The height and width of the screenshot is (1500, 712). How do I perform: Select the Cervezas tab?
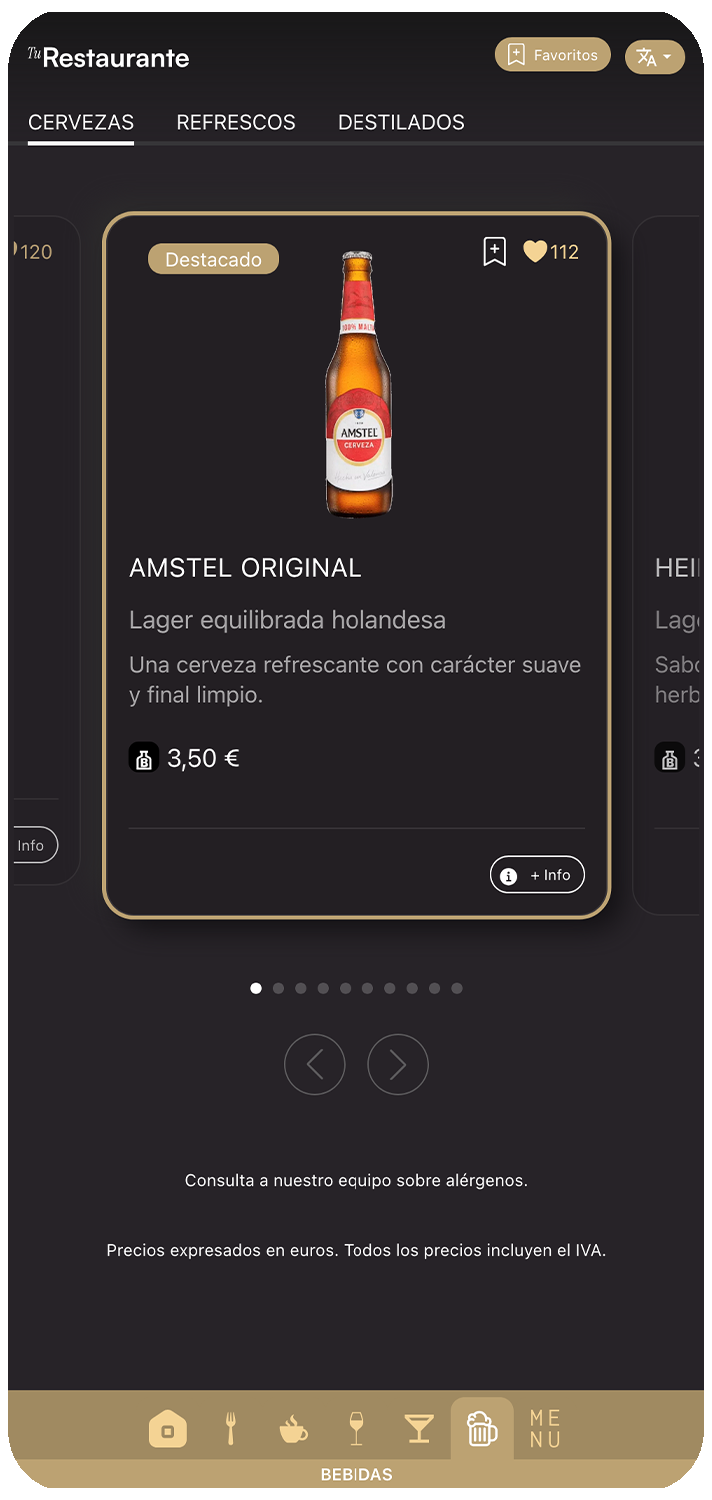[x=81, y=123]
